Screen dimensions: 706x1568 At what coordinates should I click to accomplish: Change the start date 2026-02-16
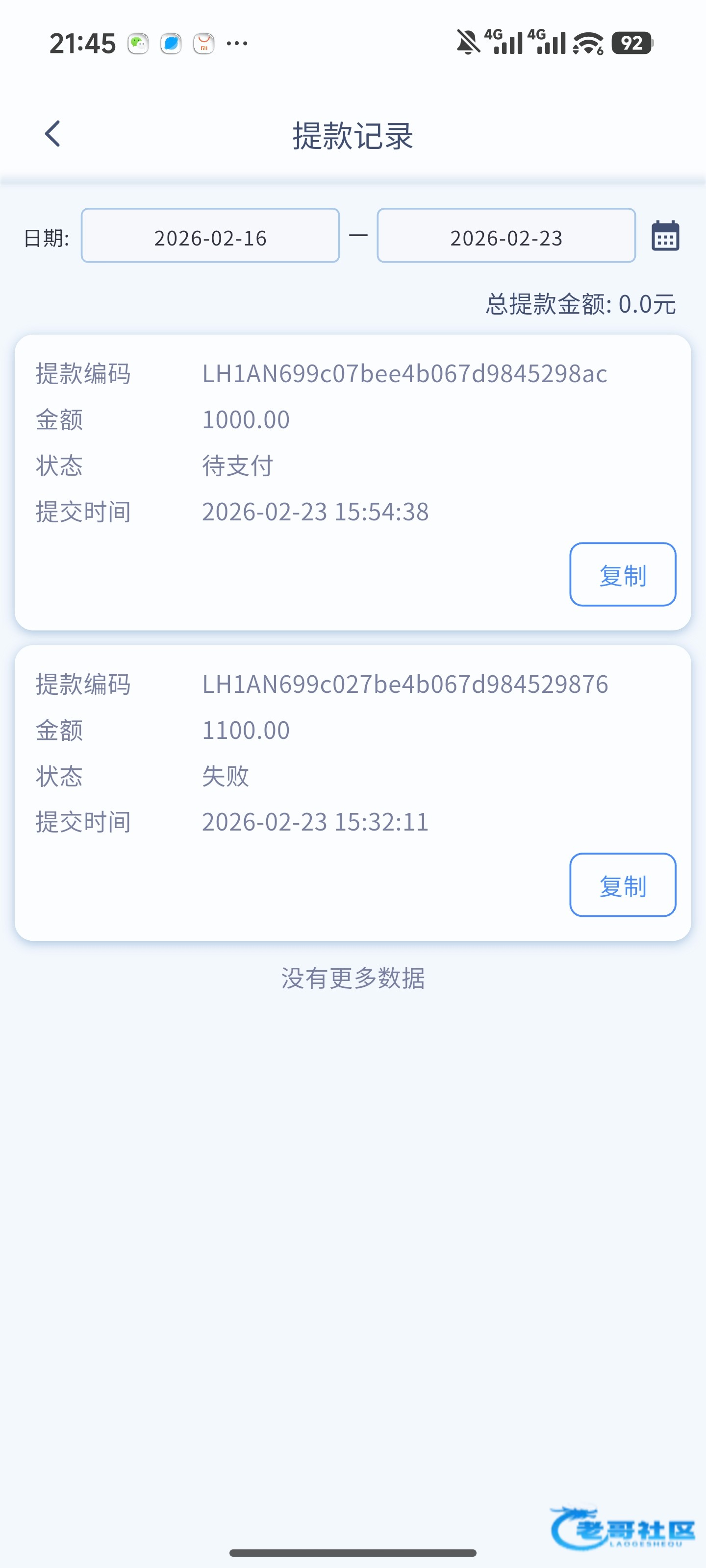(x=210, y=236)
